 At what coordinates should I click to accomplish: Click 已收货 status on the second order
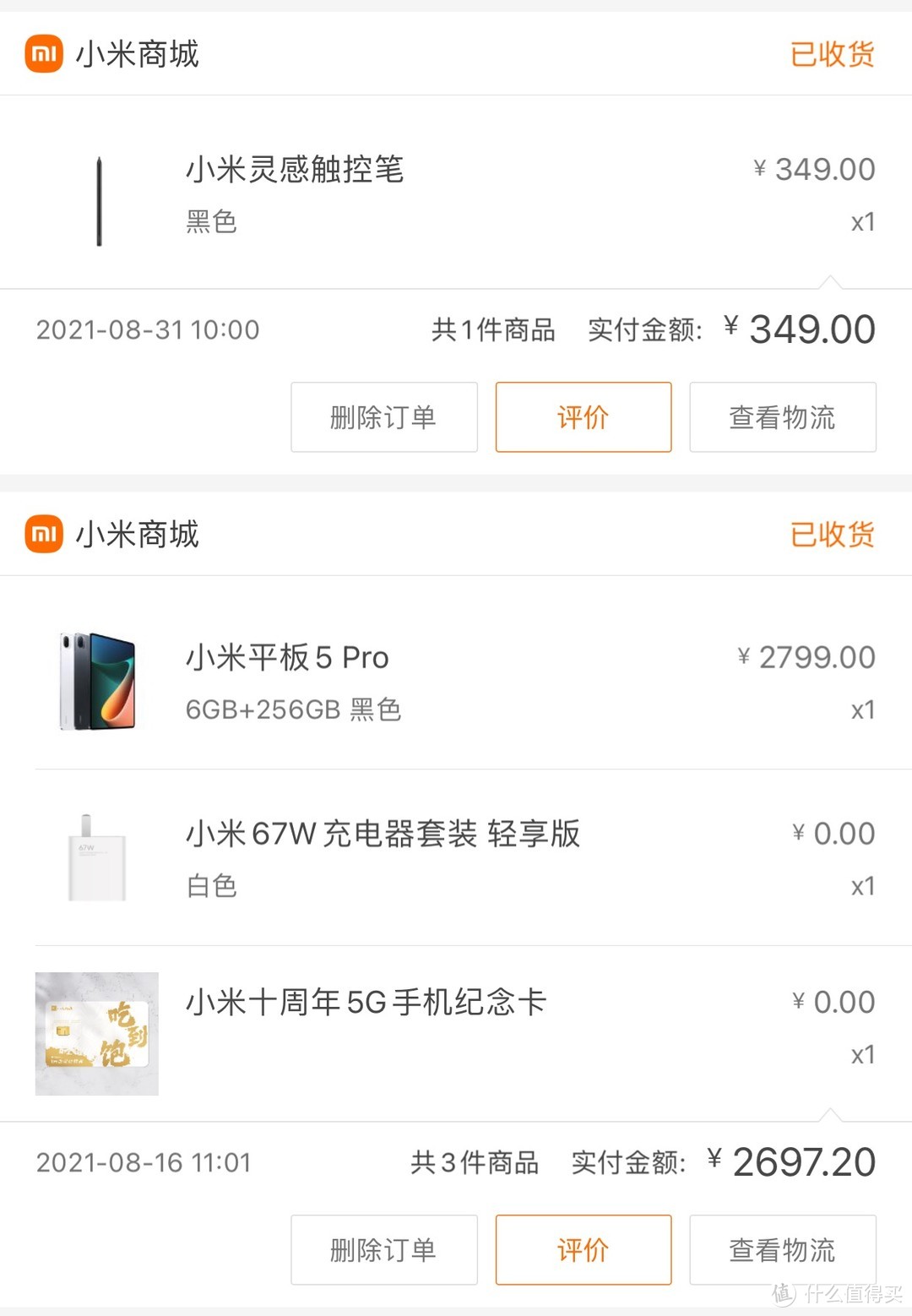pyautogui.click(x=832, y=534)
